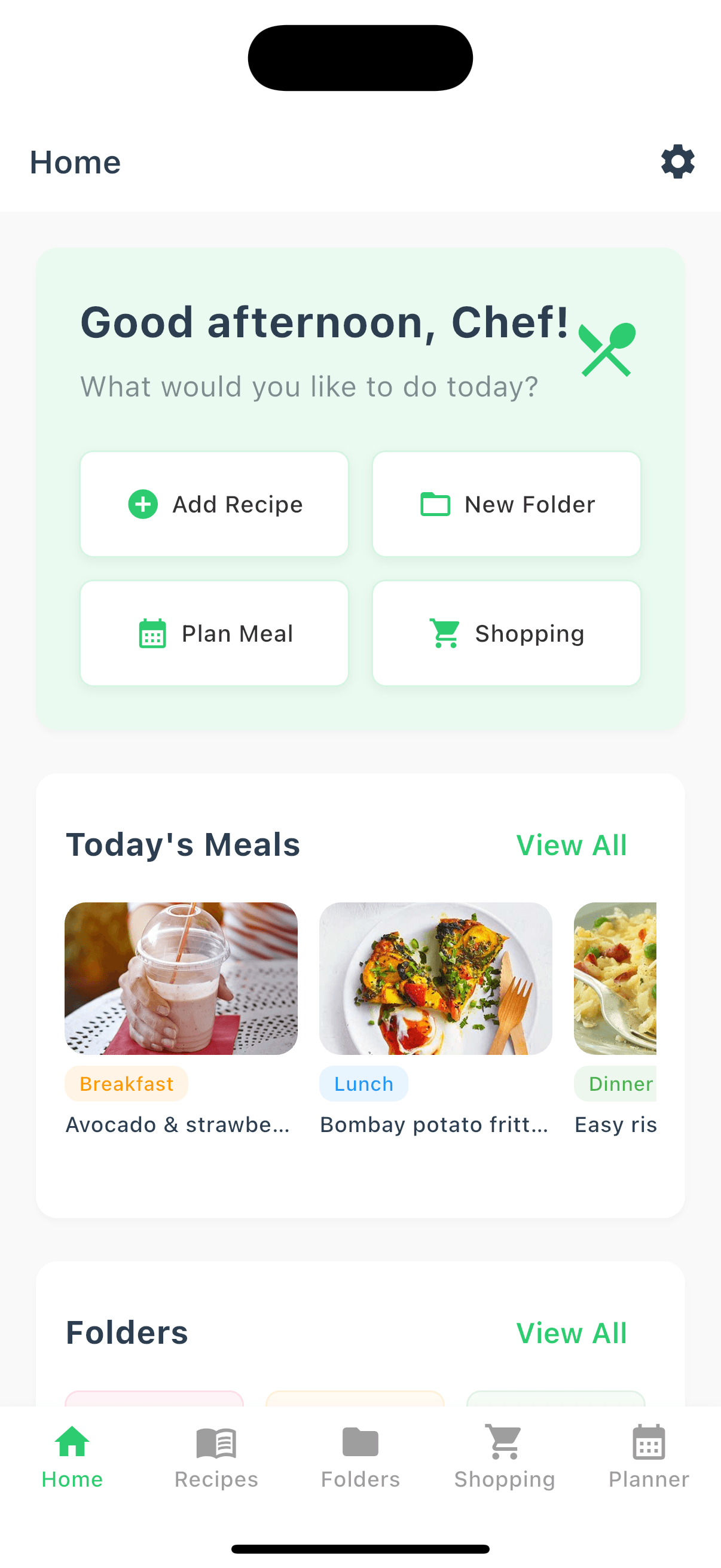Viewport: 721px width, 1568px height.
Task: Click the New Folder folder icon
Action: tap(436, 504)
